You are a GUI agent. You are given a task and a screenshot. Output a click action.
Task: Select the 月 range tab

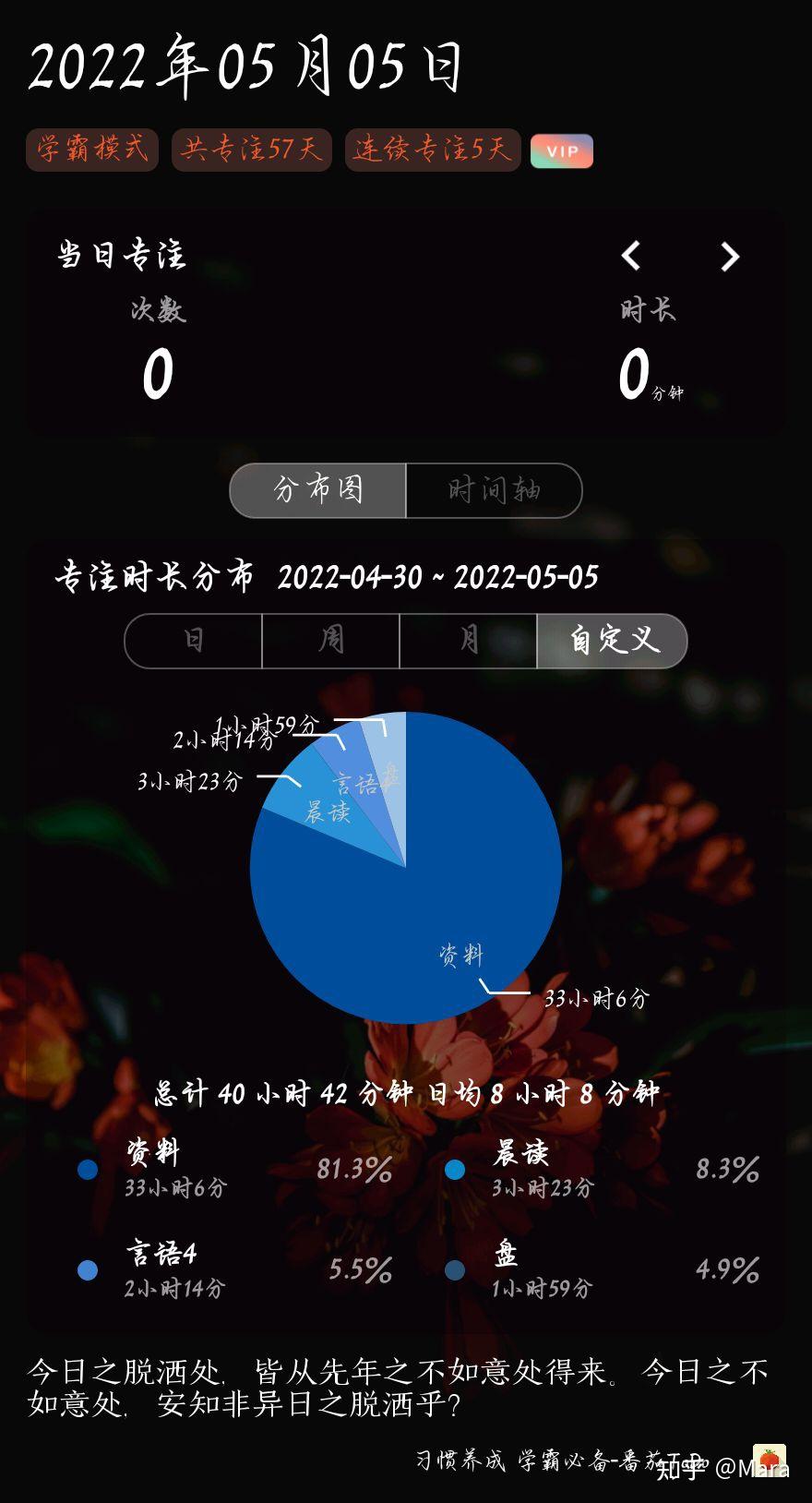click(x=469, y=641)
